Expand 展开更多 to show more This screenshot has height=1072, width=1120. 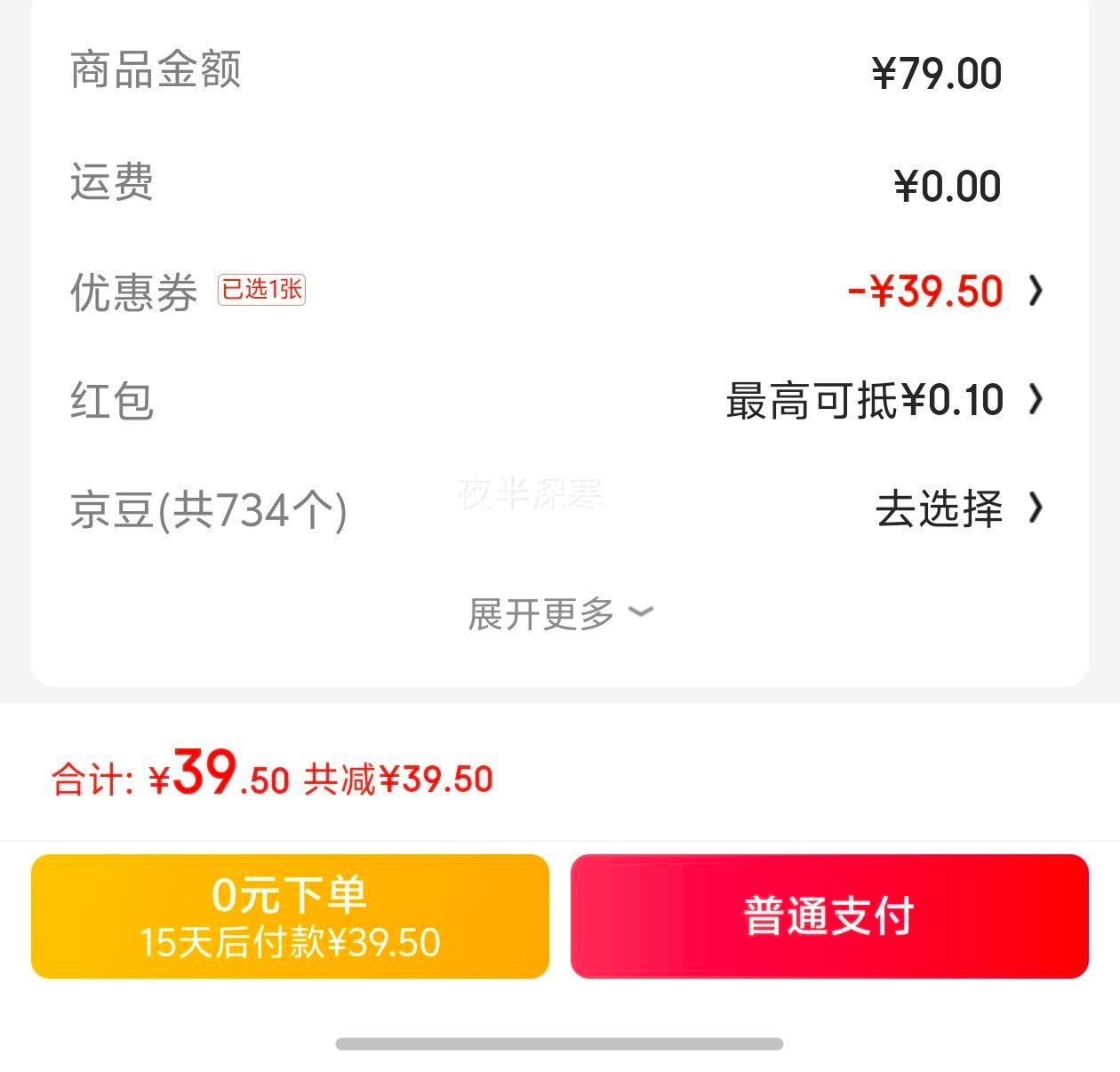560,613
